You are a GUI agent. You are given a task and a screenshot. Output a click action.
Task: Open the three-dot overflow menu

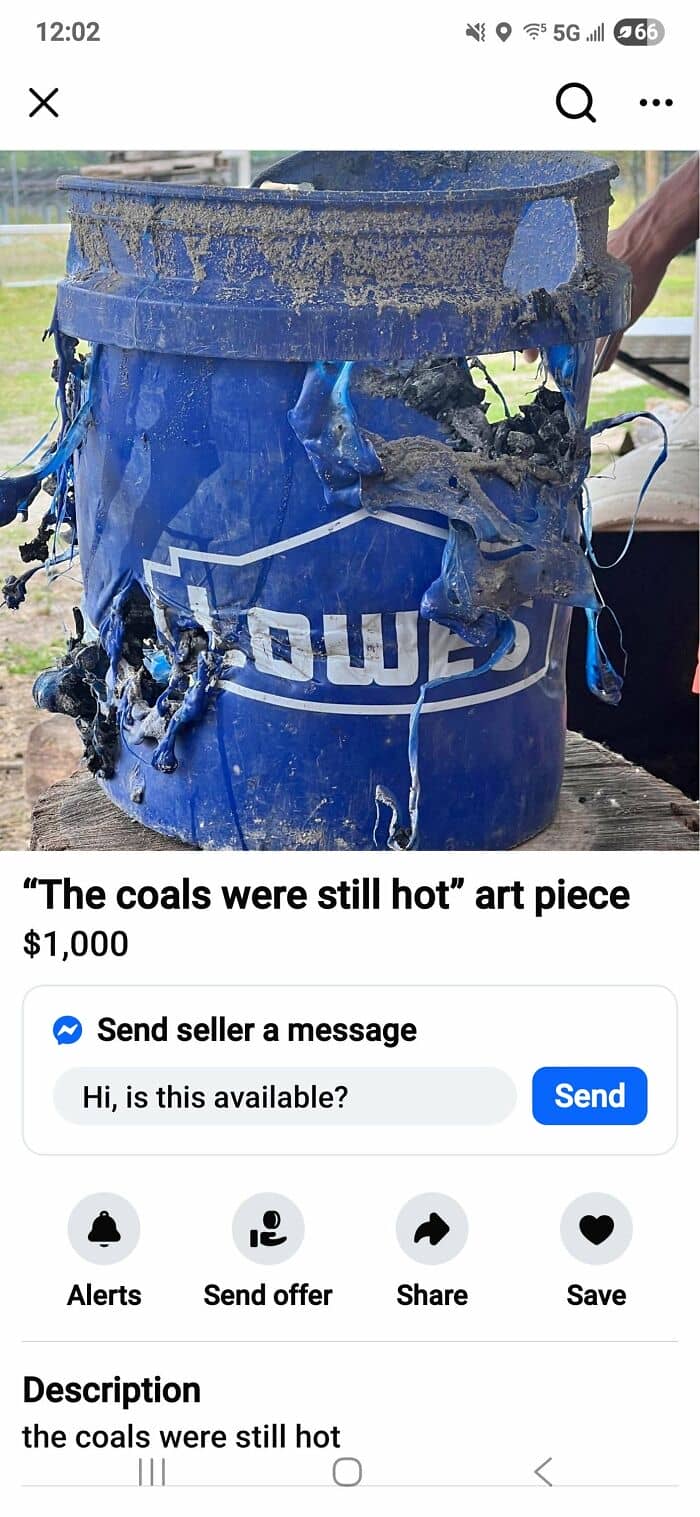(655, 102)
